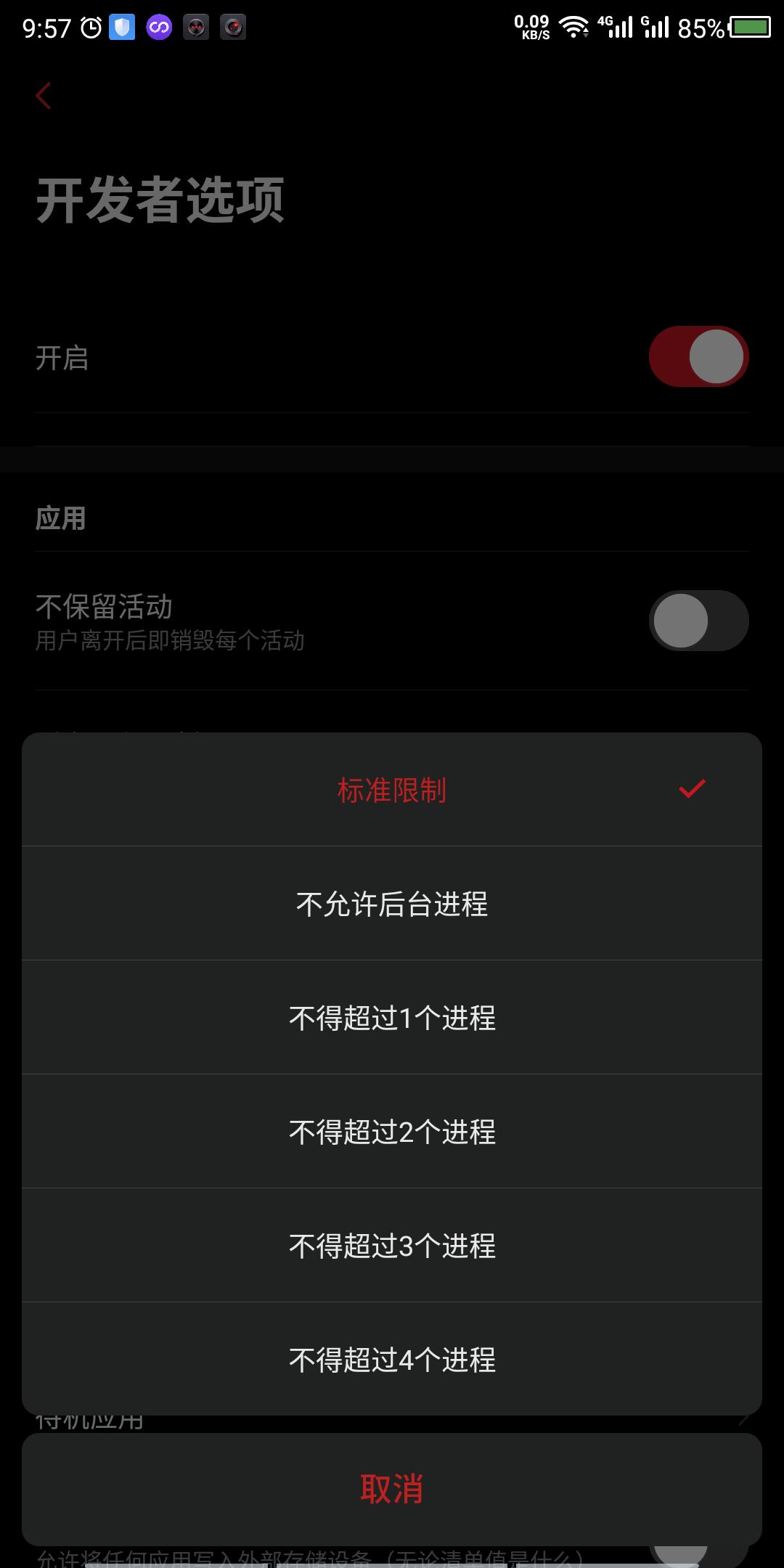Click the red checkmark beside 标准限制
The image size is (784, 1568).
point(693,789)
